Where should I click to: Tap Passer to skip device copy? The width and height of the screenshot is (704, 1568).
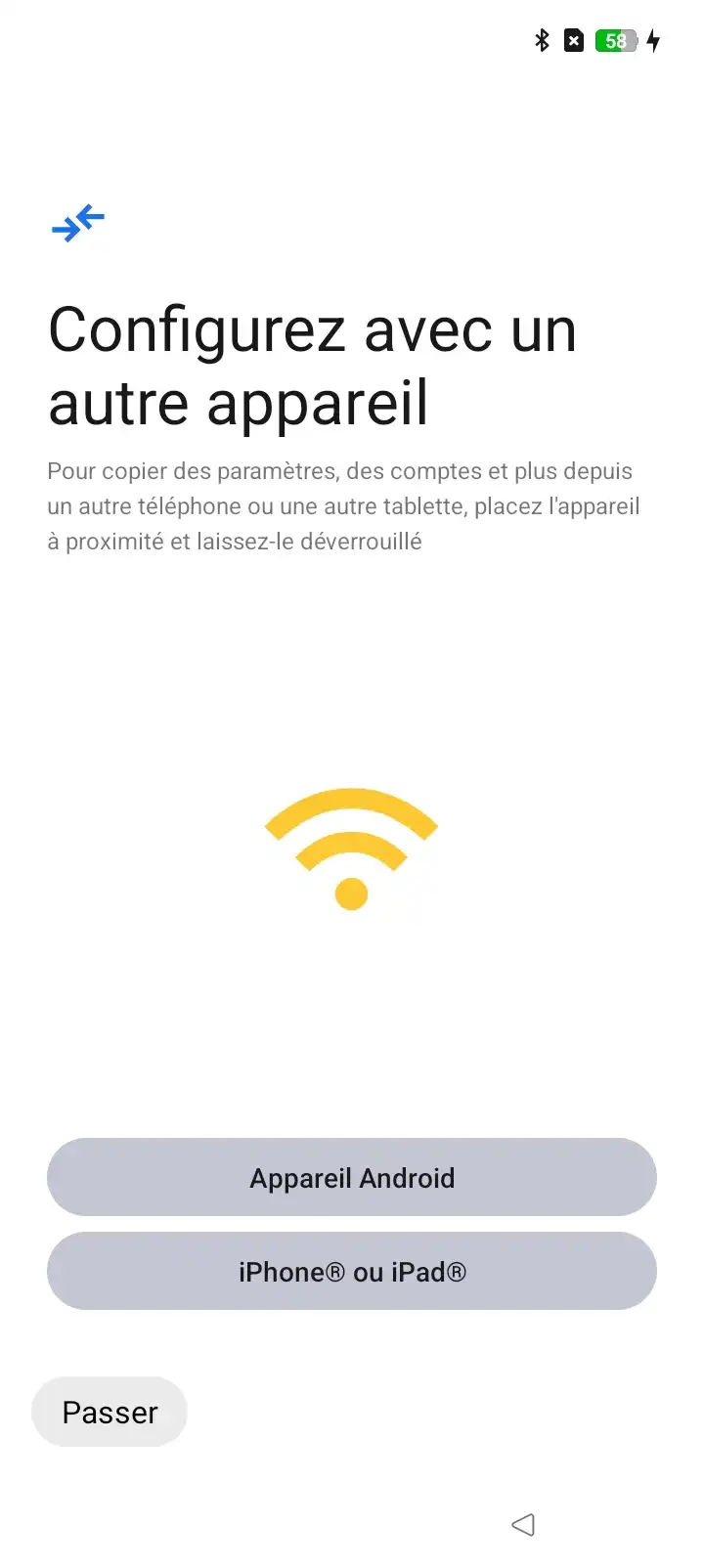pyautogui.click(x=110, y=1412)
